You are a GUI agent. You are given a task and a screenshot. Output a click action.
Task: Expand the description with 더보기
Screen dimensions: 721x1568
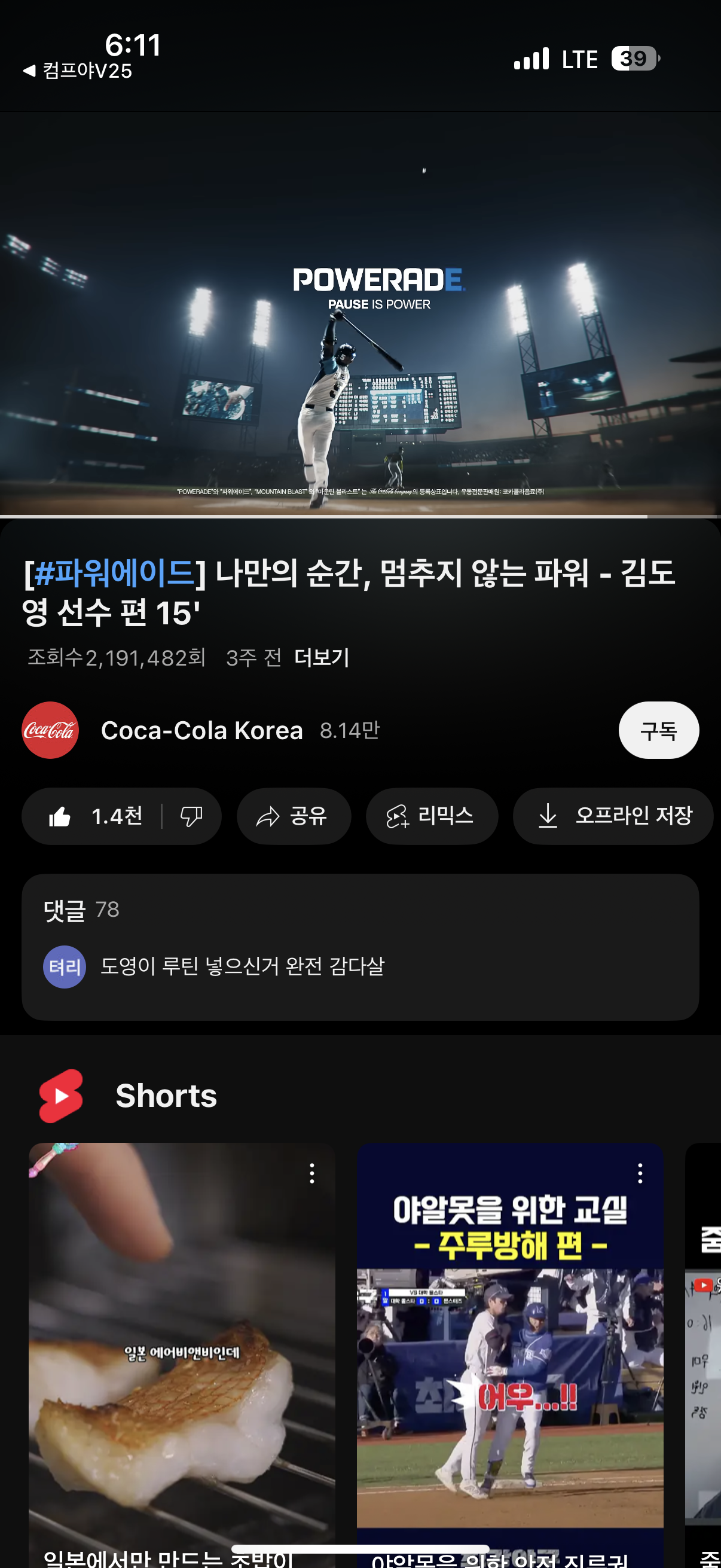tap(321, 658)
